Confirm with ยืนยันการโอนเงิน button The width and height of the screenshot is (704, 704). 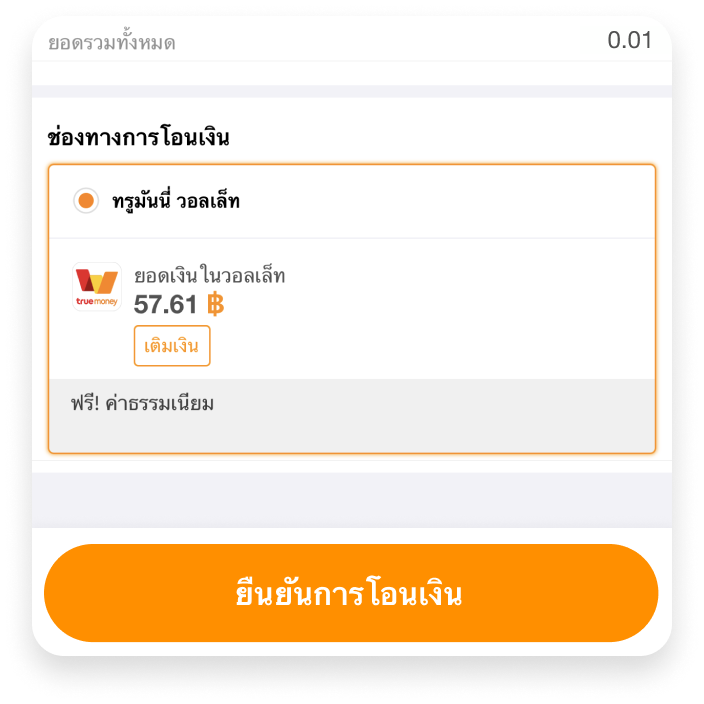351,593
